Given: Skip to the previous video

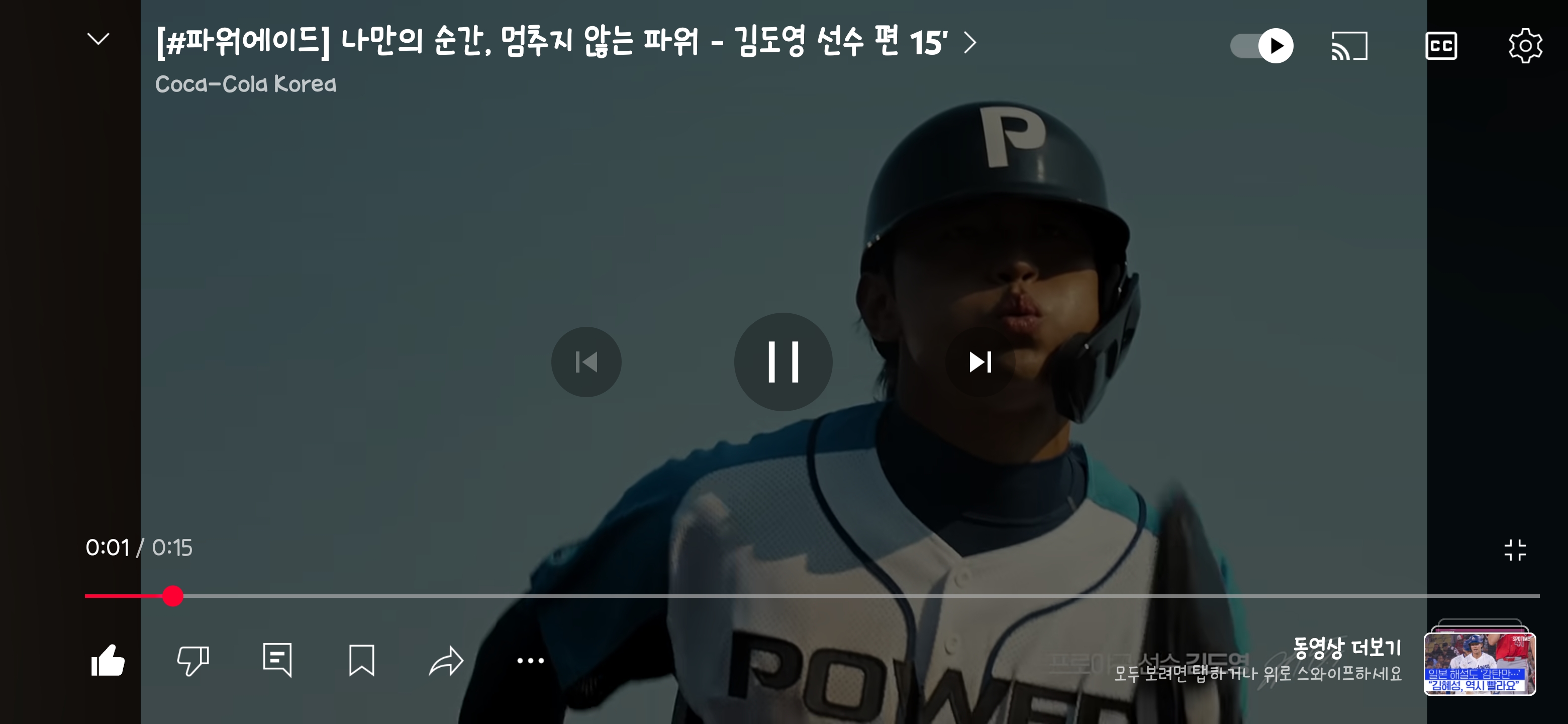Looking at the screenshot, I should pyautogui.click(x=586, y=363).
